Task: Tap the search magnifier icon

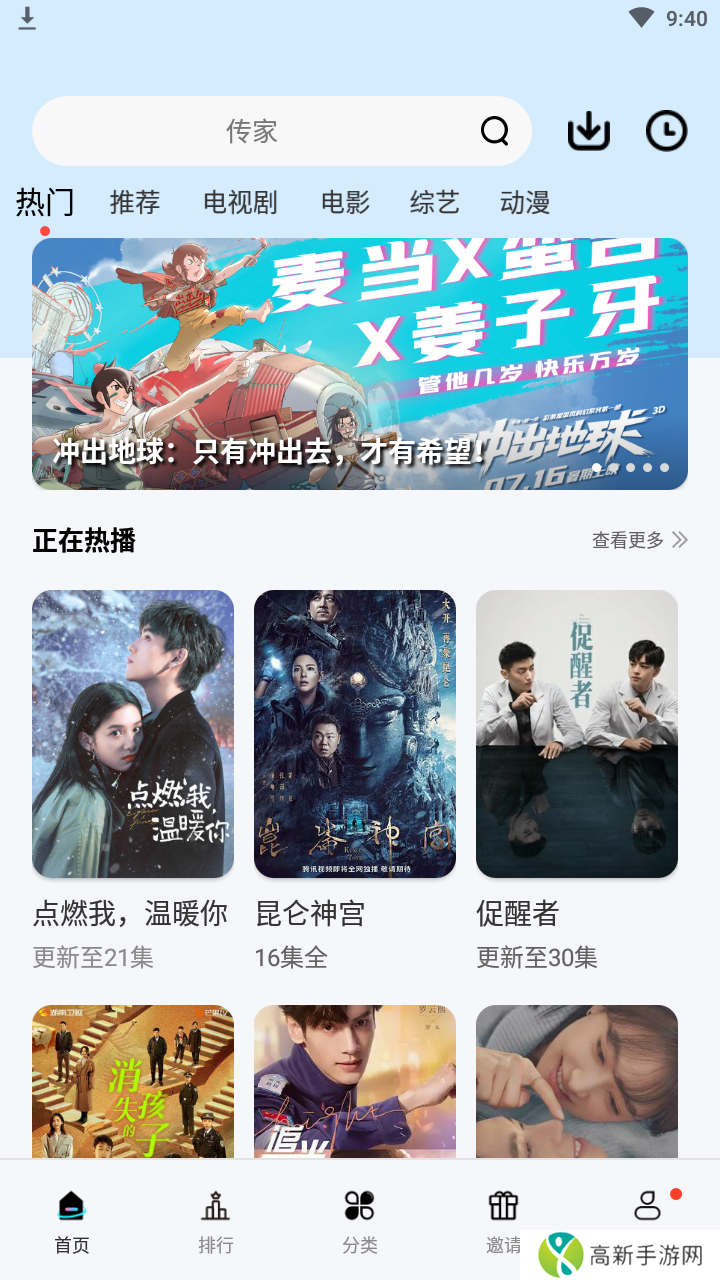Action: (494, 131)
